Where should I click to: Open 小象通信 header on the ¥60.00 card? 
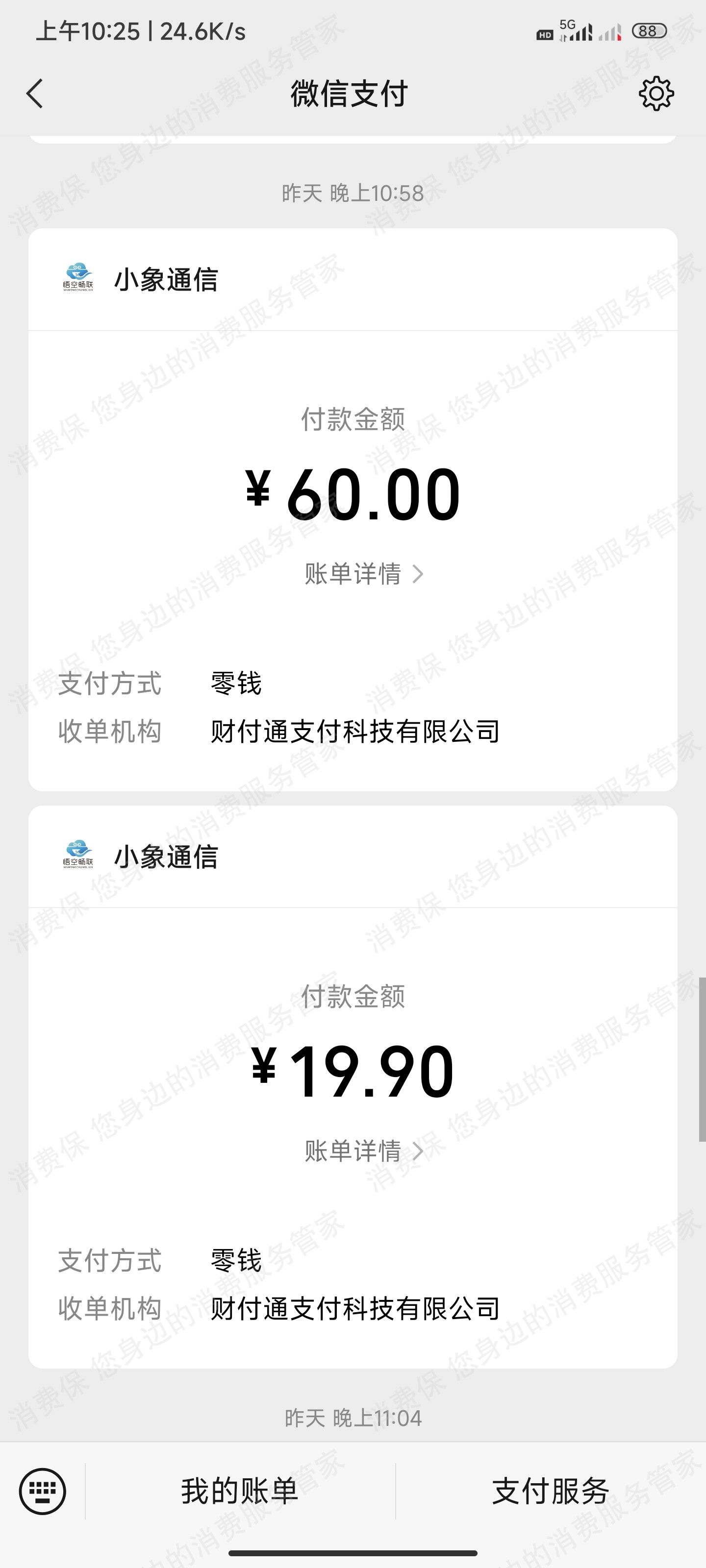166,280
